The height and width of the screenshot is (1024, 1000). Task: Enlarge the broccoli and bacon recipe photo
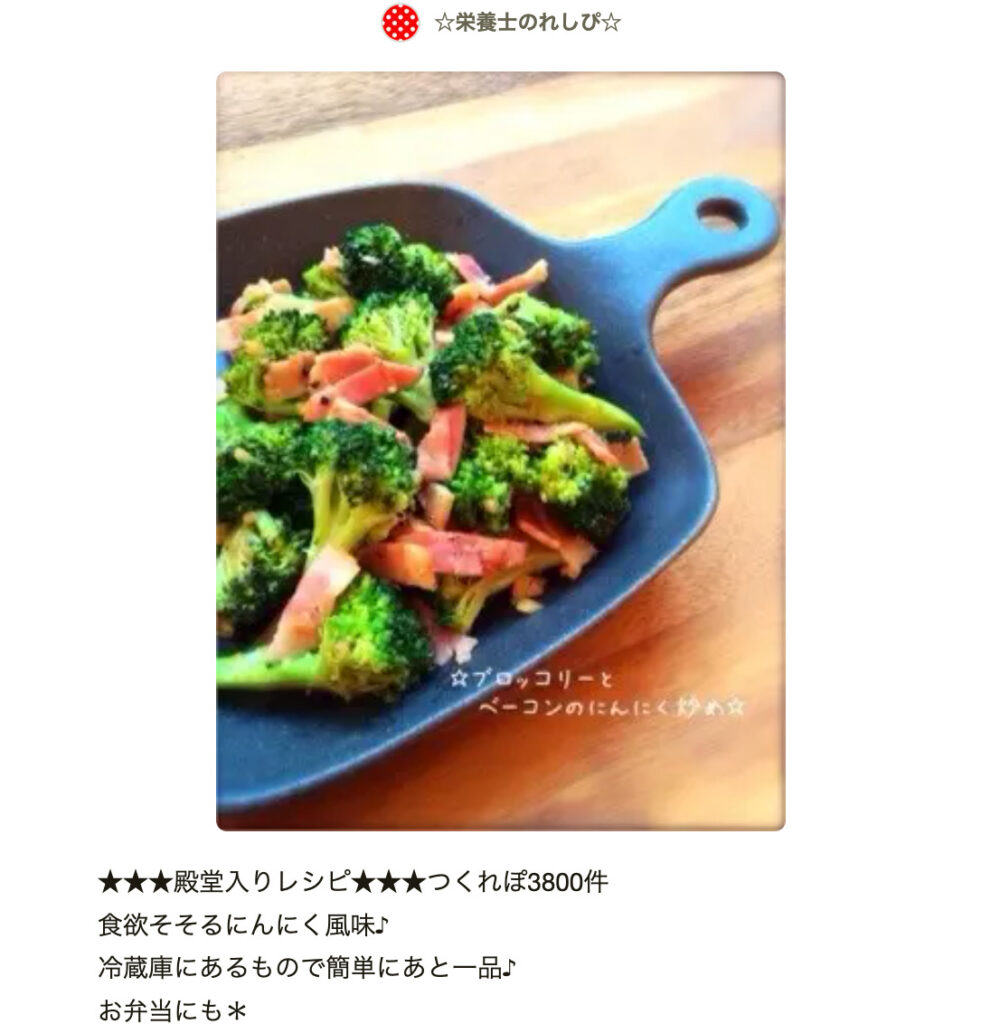500,450
